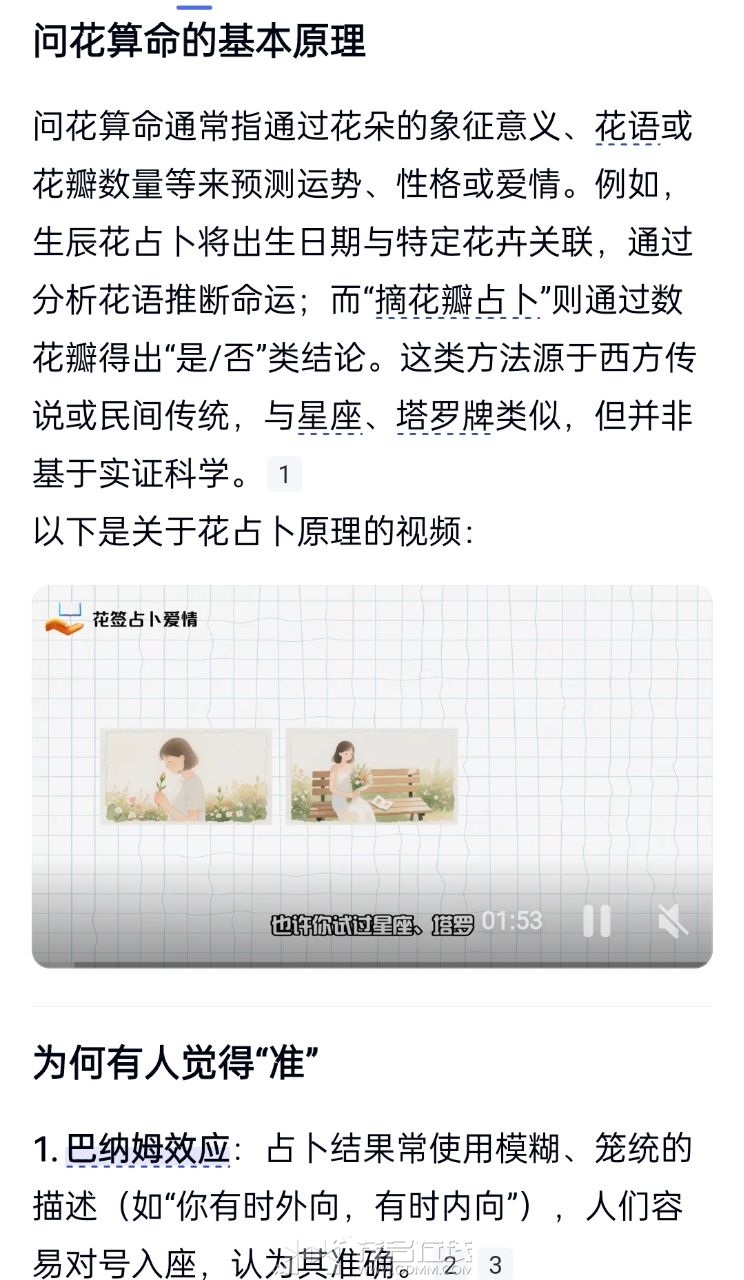
Task: Open the 花语 link
Action: 627,128
